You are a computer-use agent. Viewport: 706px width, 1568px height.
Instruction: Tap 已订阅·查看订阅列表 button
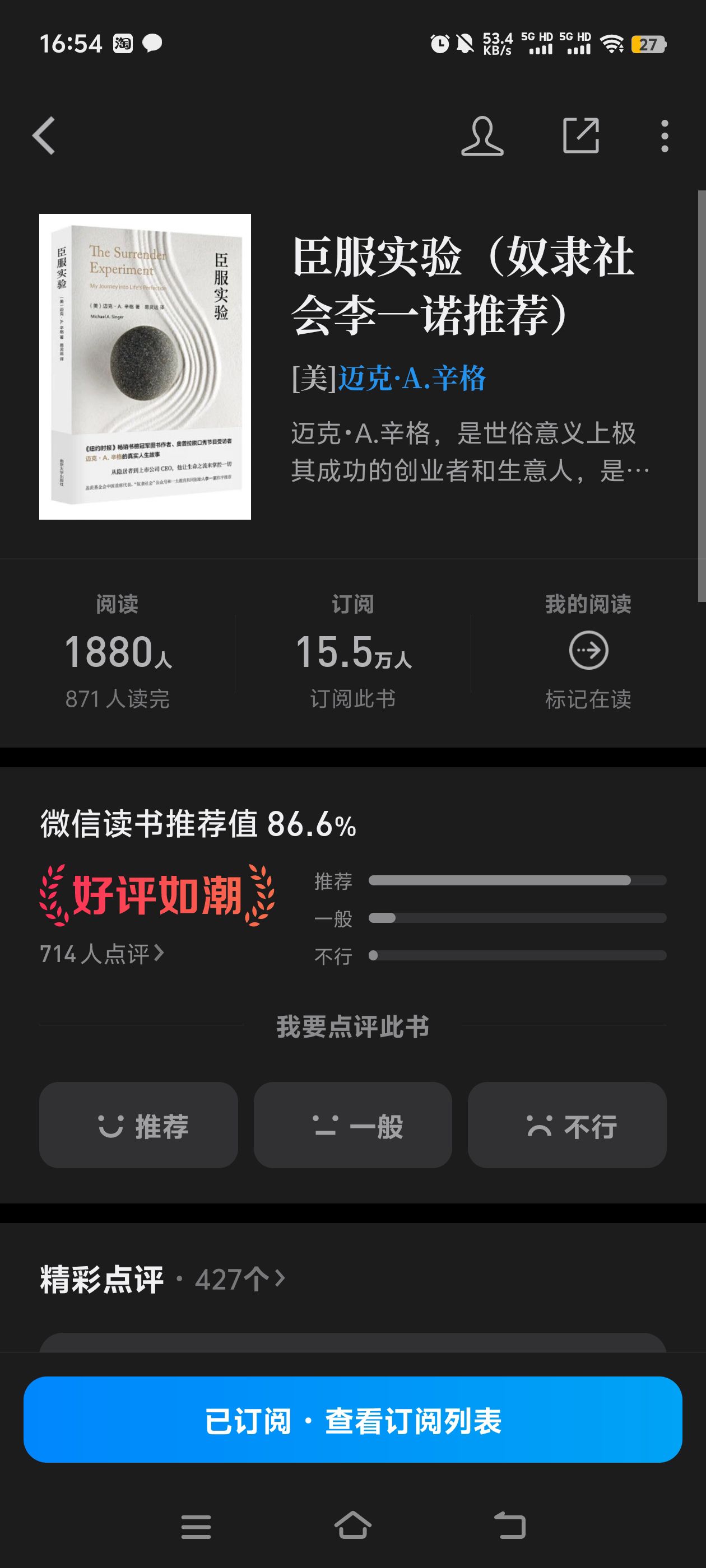pyautogui.click(x=352, y=1420)
